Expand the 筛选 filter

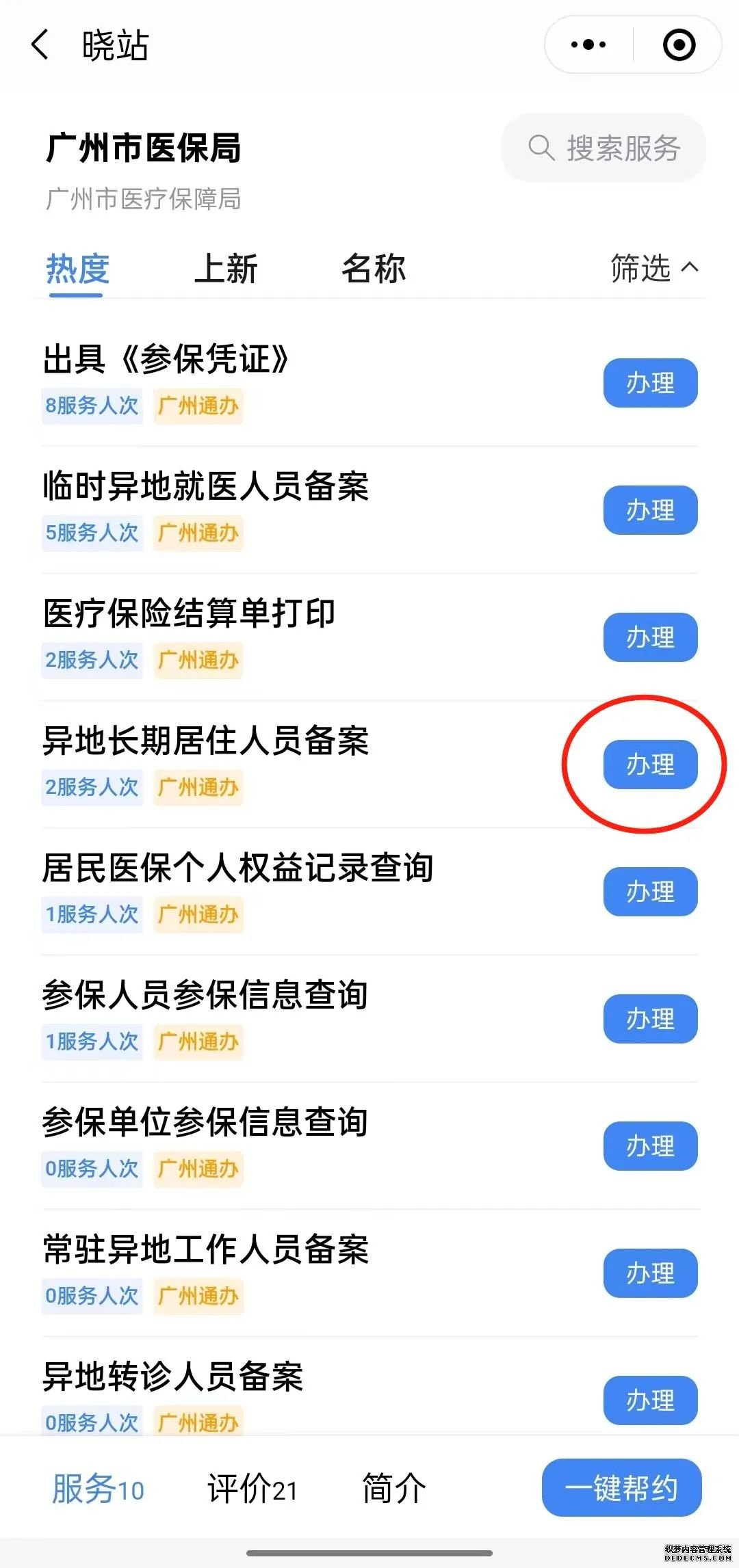click(x=654, y=268)
